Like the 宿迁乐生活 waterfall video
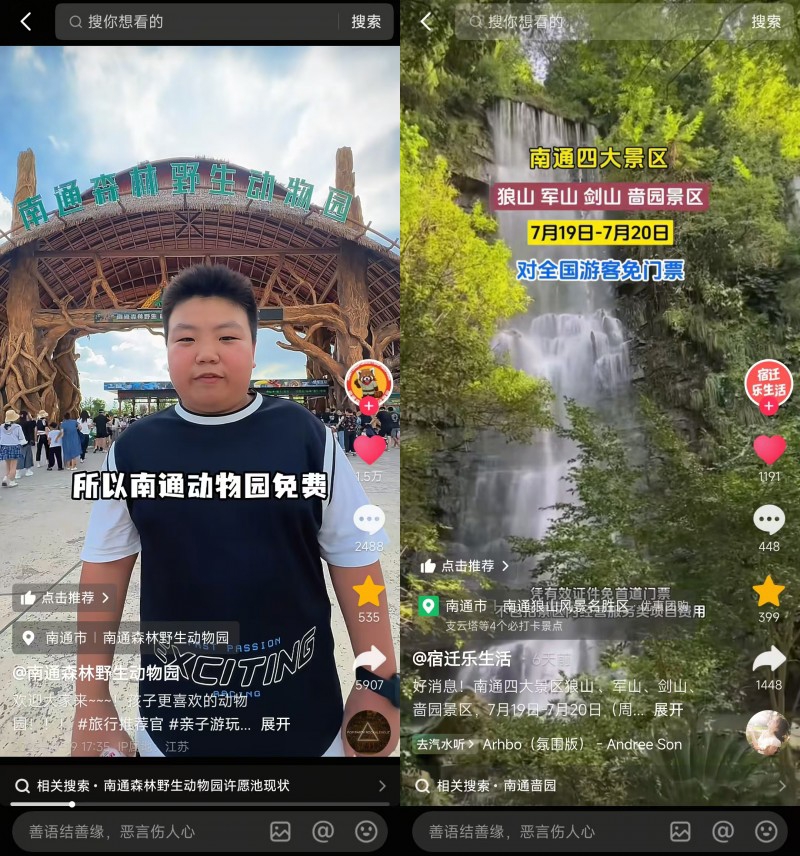The width and height of the screenshot is (800, 856). [769, 450]
